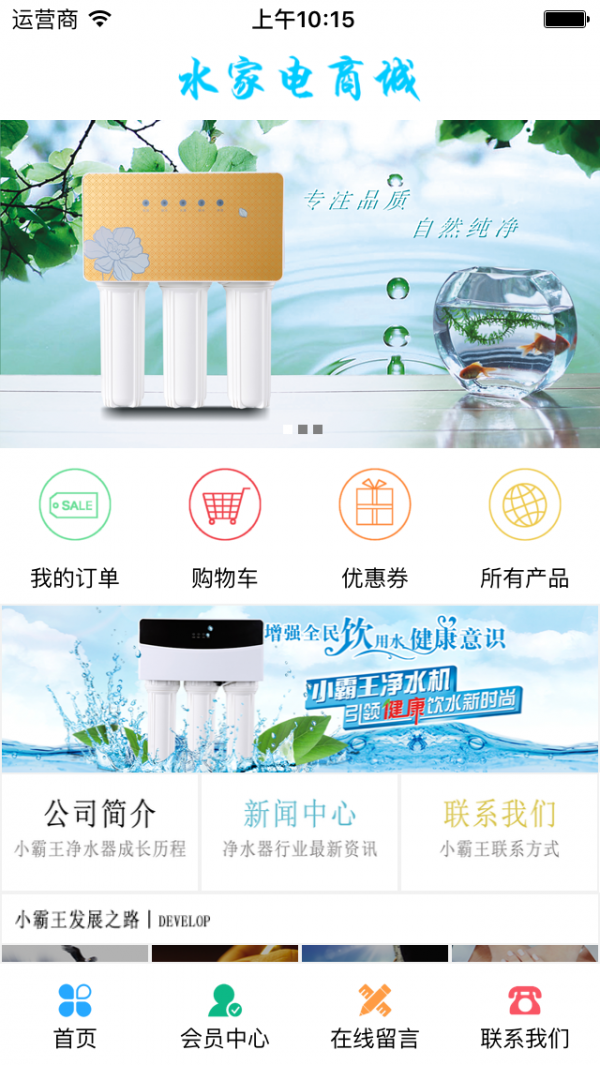
Task: Open the 小霸王净水机 promo banner
Action: [300, 688]
